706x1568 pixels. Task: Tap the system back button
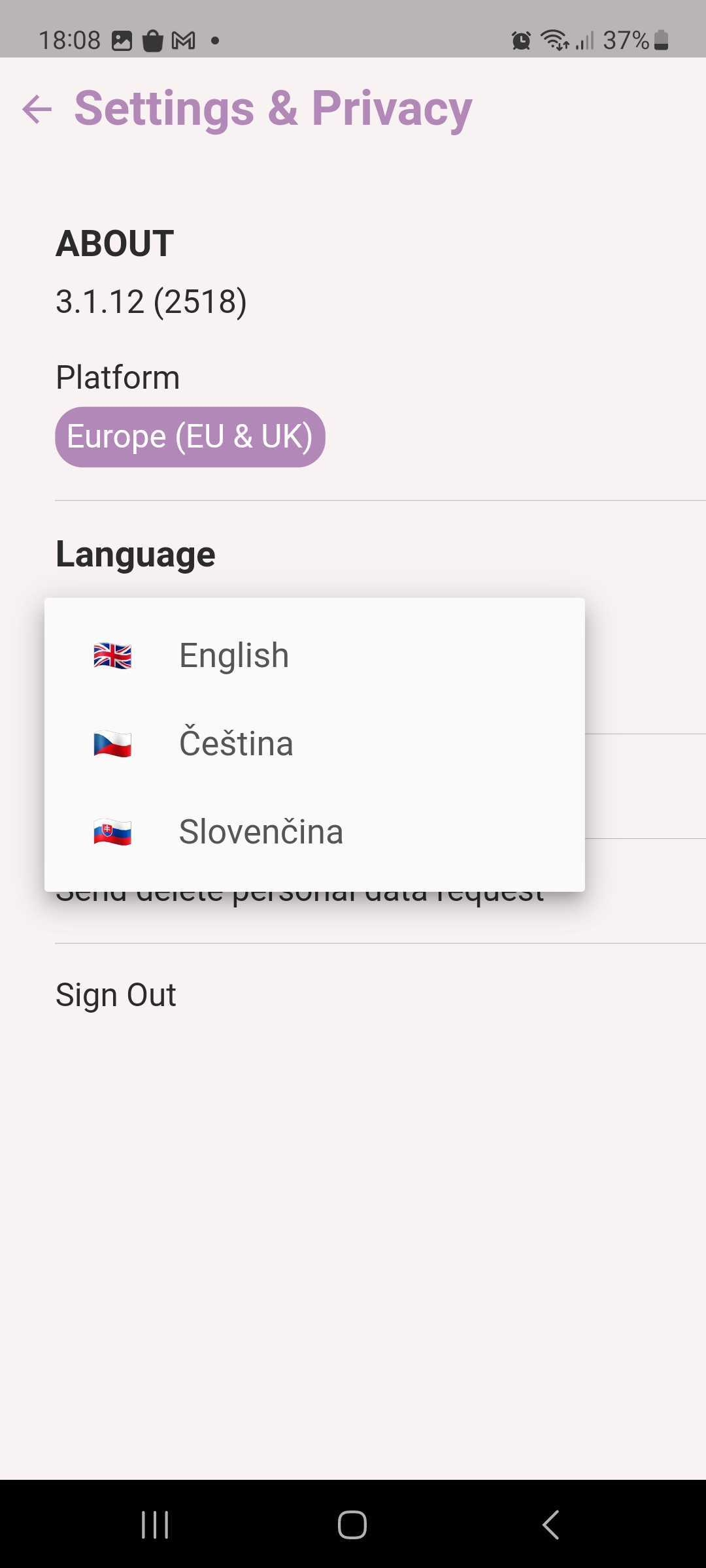pyautogui.click(x=550, y=1525)
